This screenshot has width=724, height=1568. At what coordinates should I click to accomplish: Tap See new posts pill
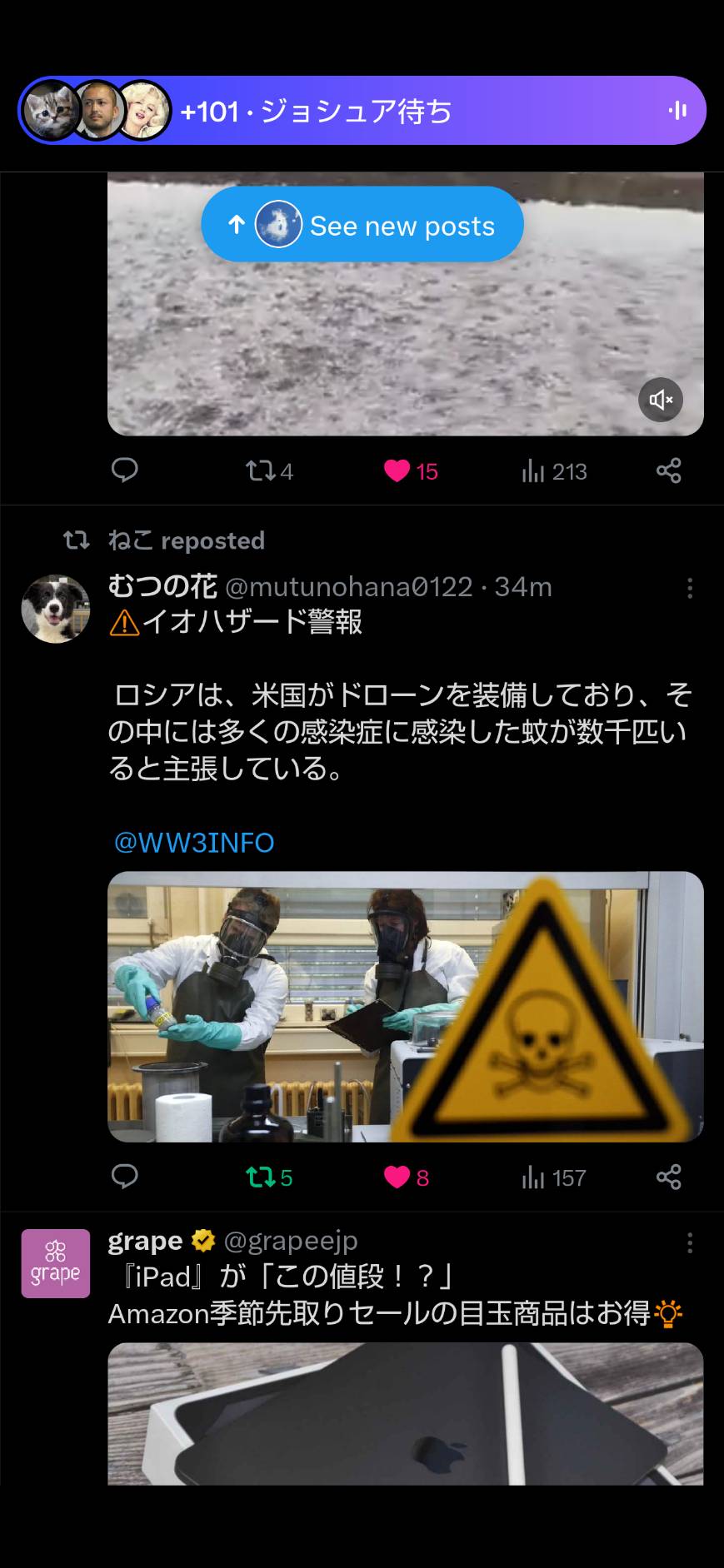click(x=362, y=225)
